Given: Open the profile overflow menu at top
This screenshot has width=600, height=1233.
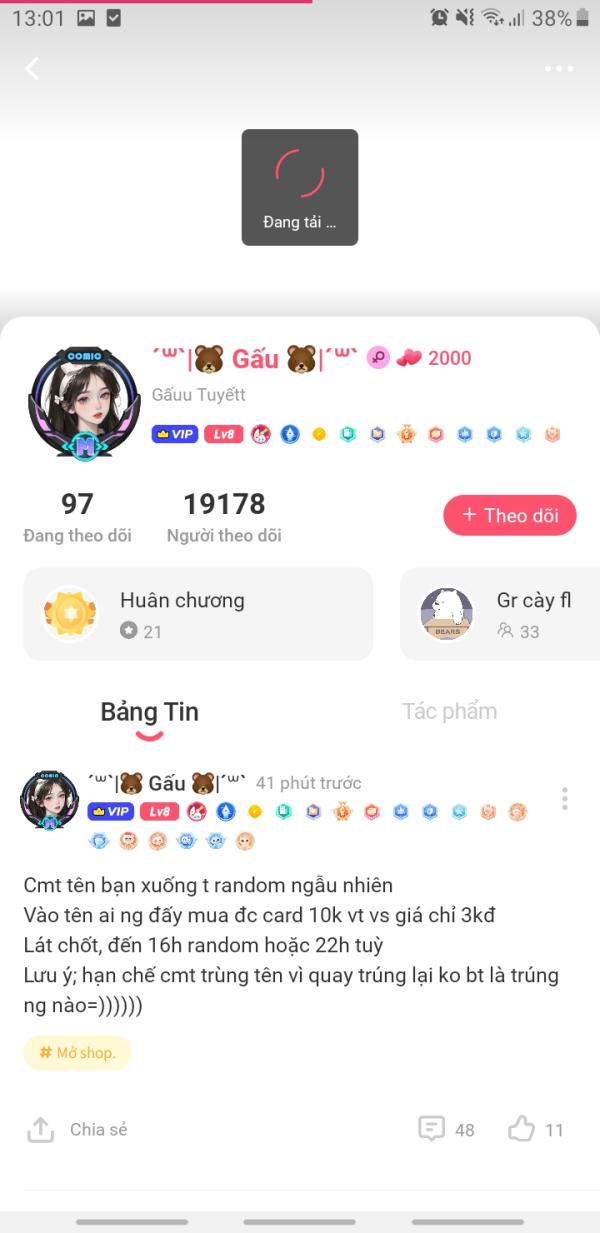Looking at the screenshot, I should tap(559, 69).
